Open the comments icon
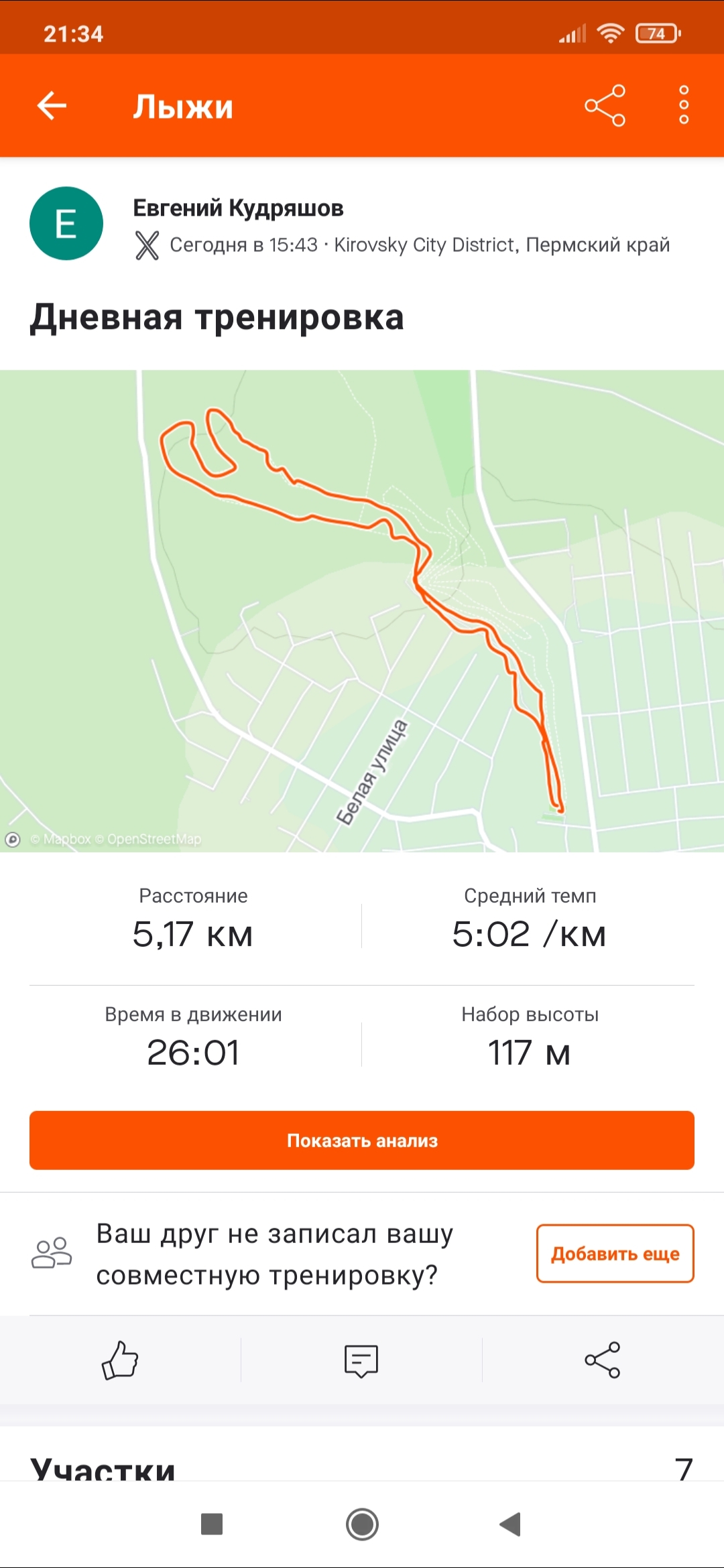The image size is (724, 1568). pyautogui.click(x=361, y=1360)
